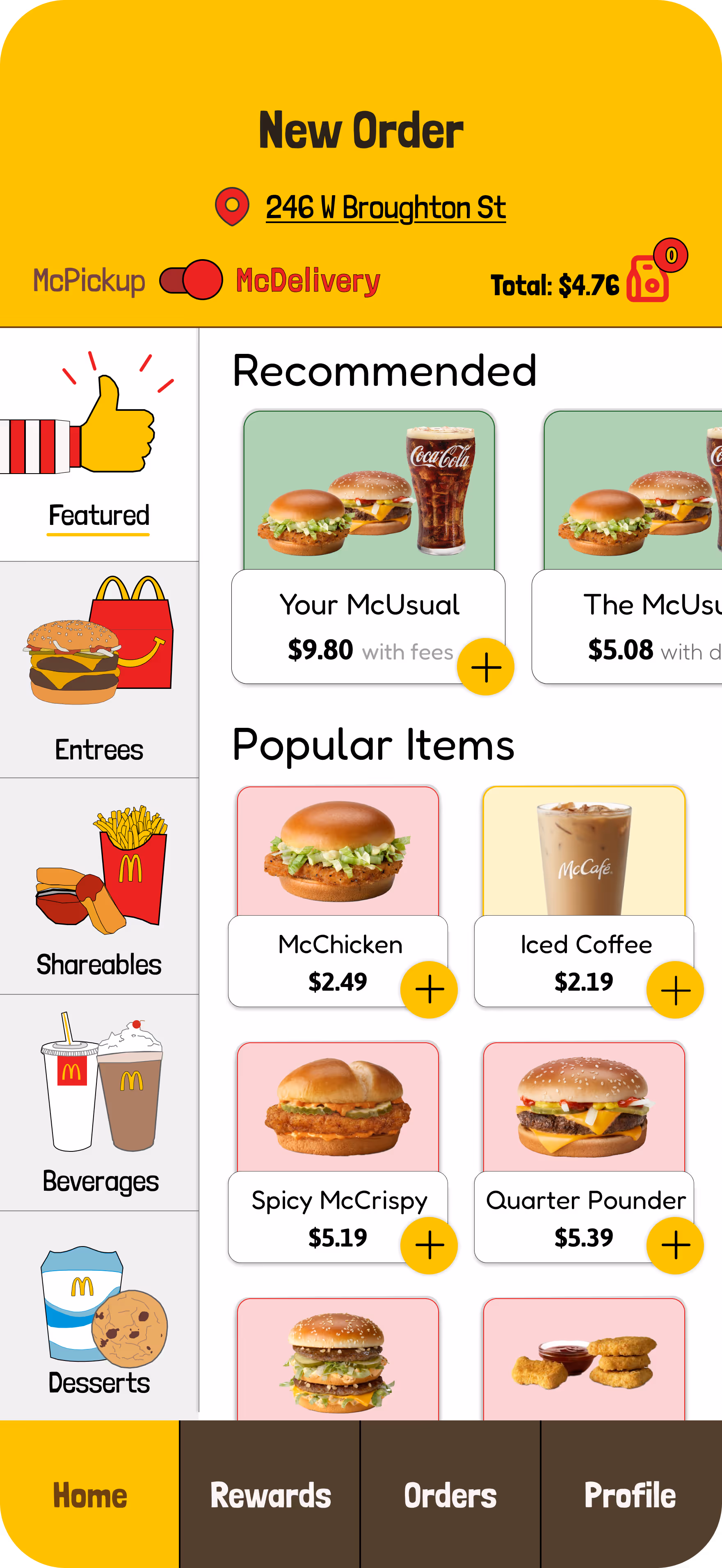
Task: Open the Orders tab
Action: 450,1495
